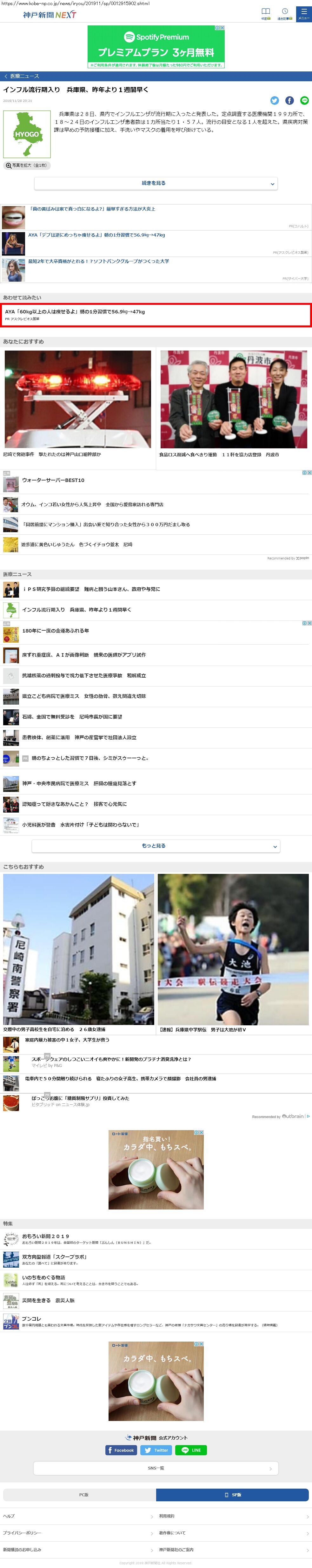Enlarge the photo with 写真を拡大
Screen dimensions: 312x1568
coord(26,165)
